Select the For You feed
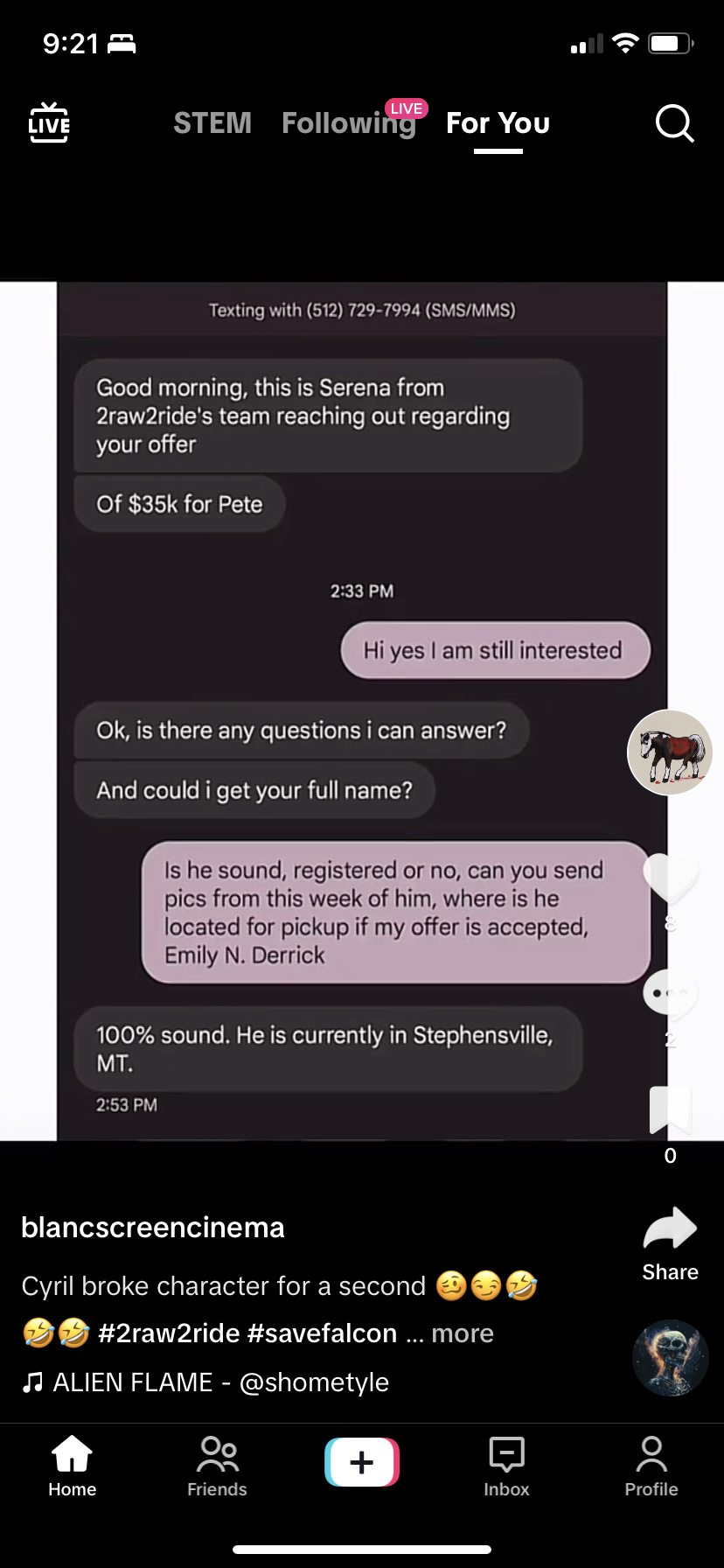The image size is (724, 1568). point(498,123)
